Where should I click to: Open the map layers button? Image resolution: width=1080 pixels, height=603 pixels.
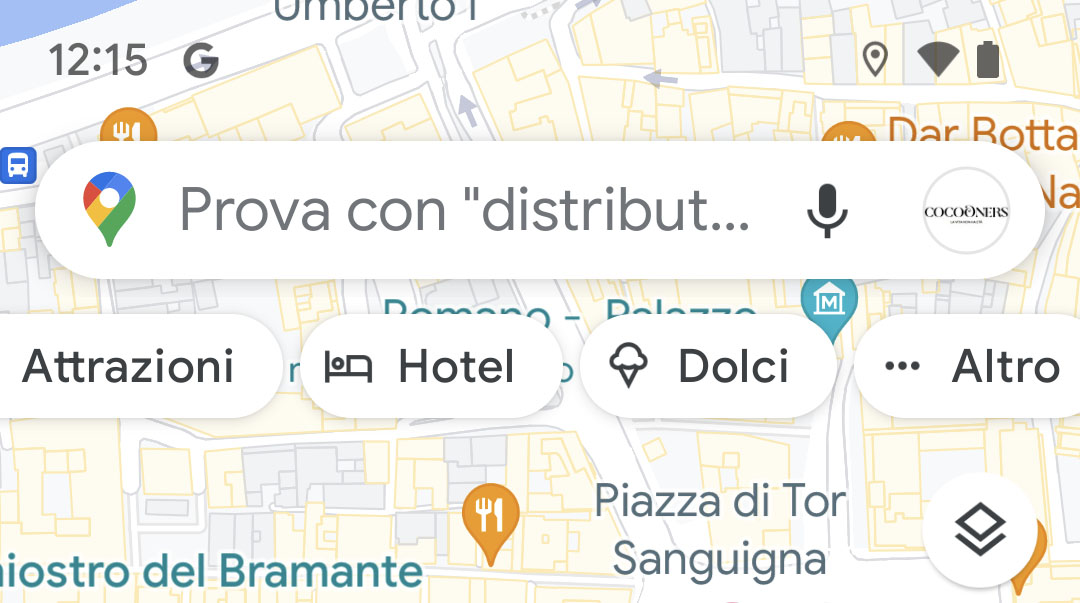pyautogui.click(x=979, y=530)
